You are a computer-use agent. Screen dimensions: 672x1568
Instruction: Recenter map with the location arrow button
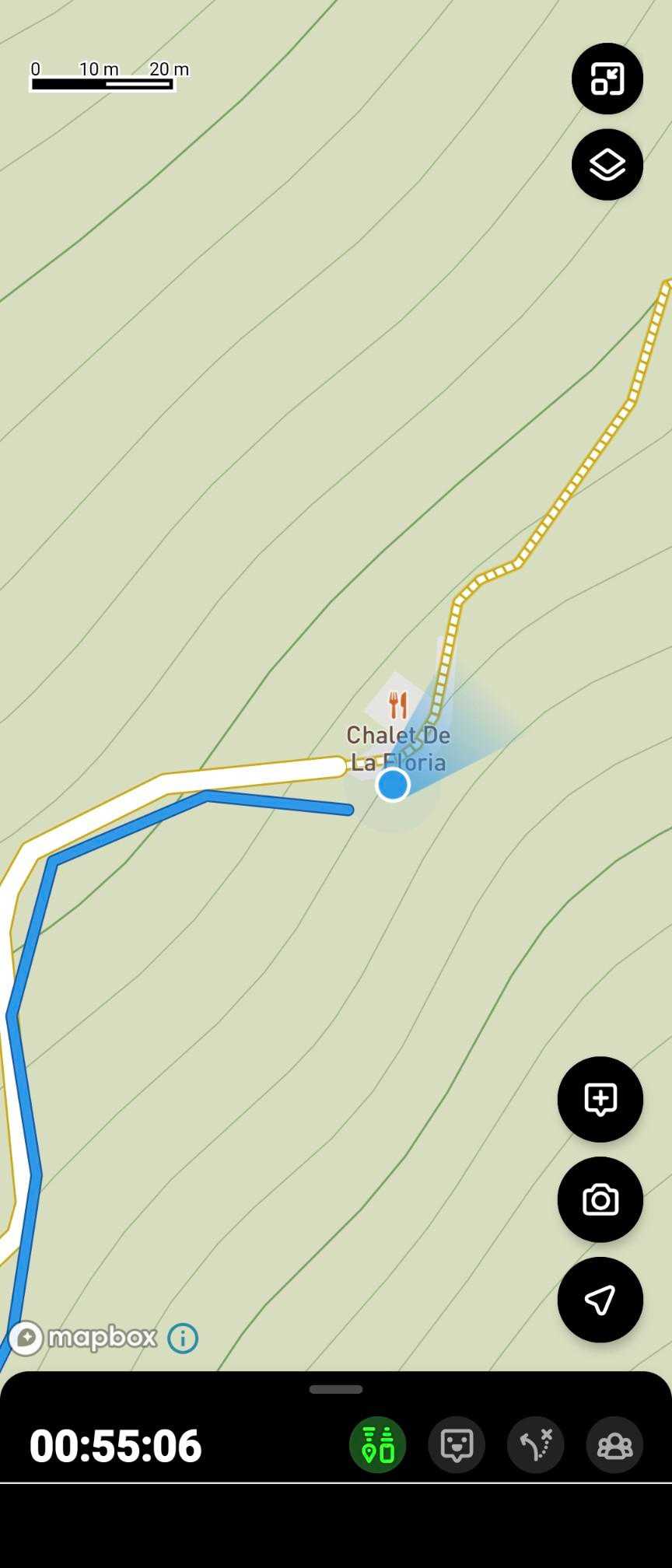tap(600, 1300)
